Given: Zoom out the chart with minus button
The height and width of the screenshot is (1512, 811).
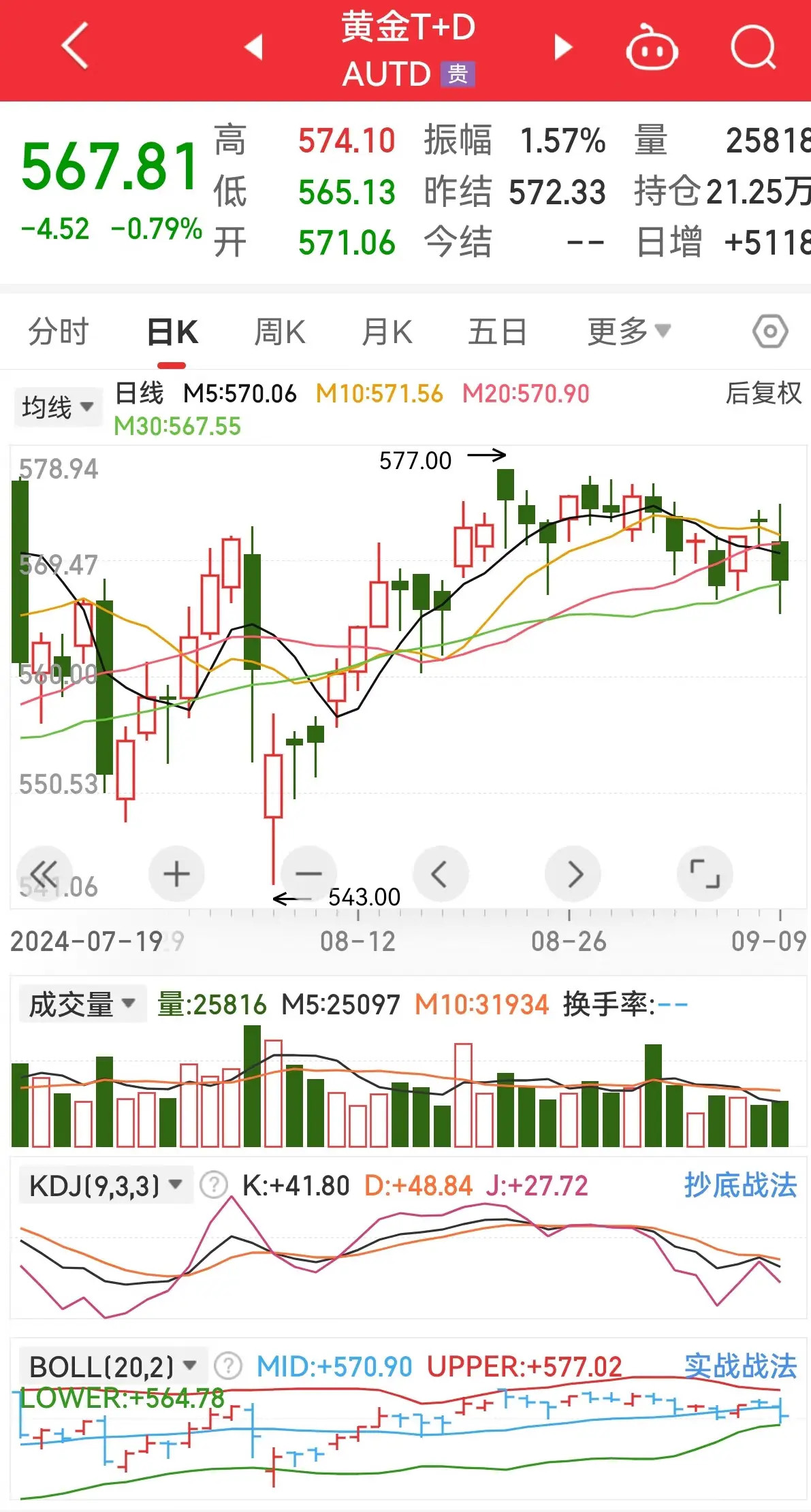Looking at the screenshot, I should point(308,873).
